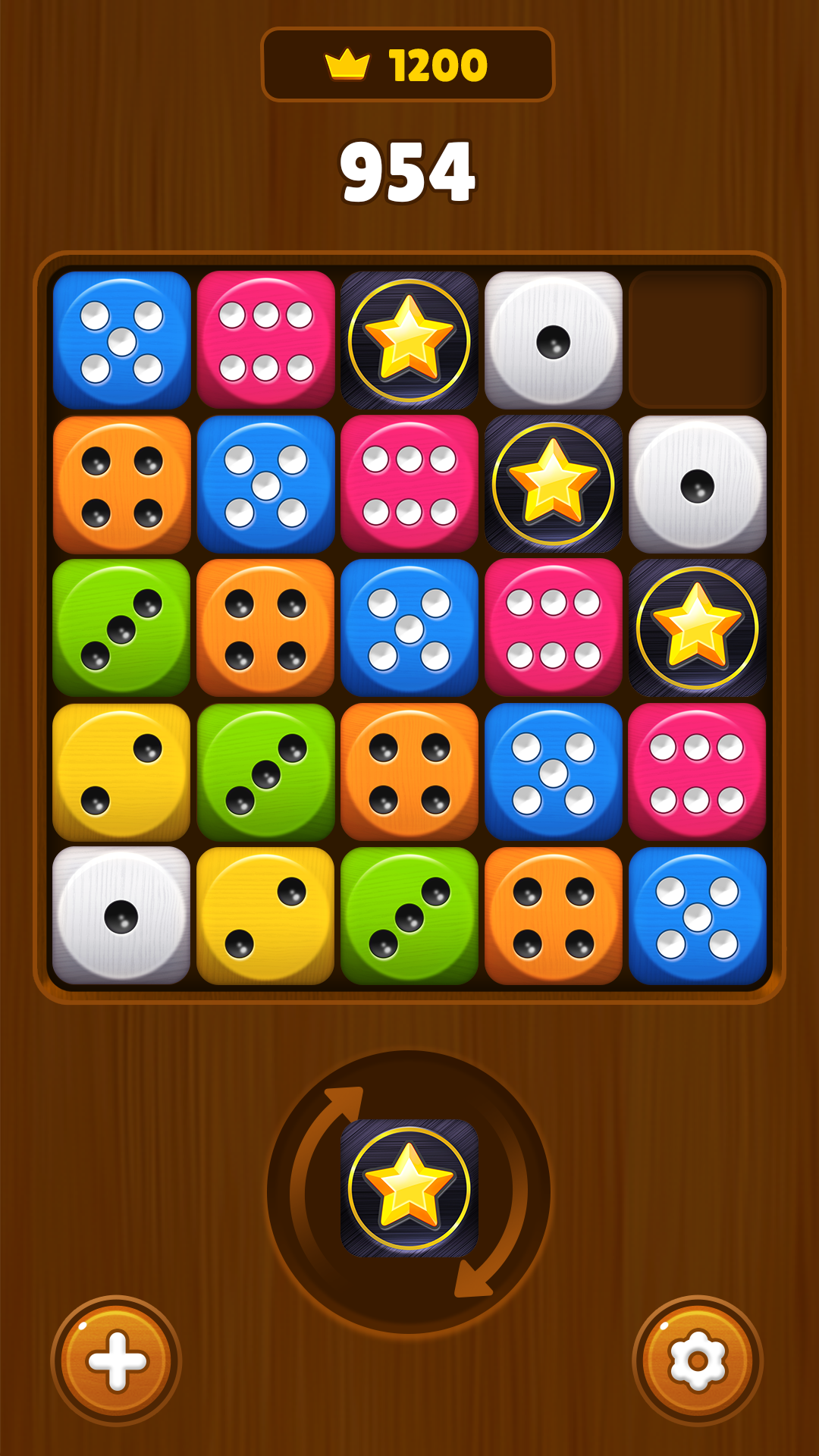Tap the orange plus button
The height and width of the screenshot is (1456, 819).
pyautogui.click(x=117, y=1360)
